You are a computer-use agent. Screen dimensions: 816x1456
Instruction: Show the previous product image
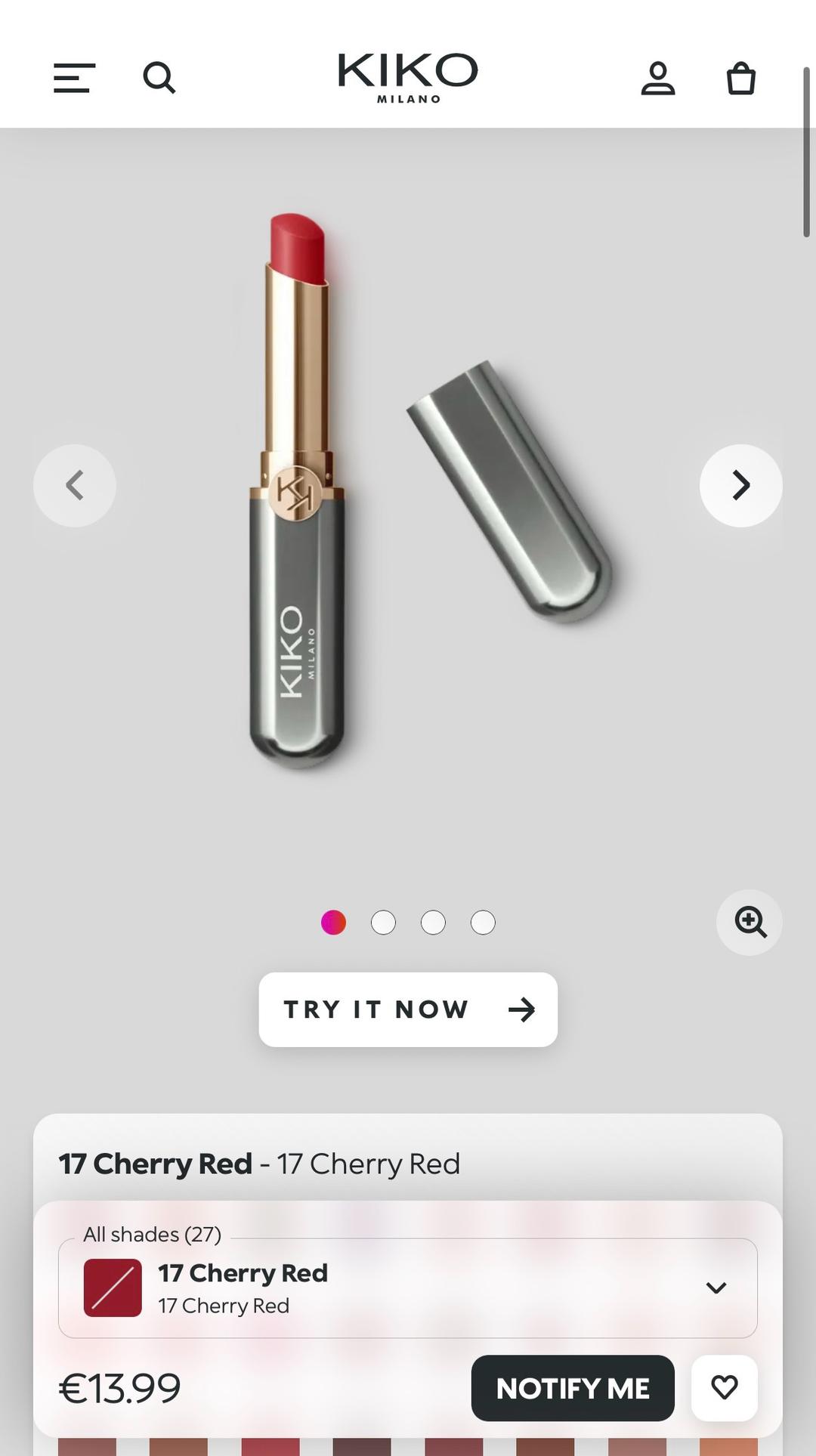tap(75, 485)
